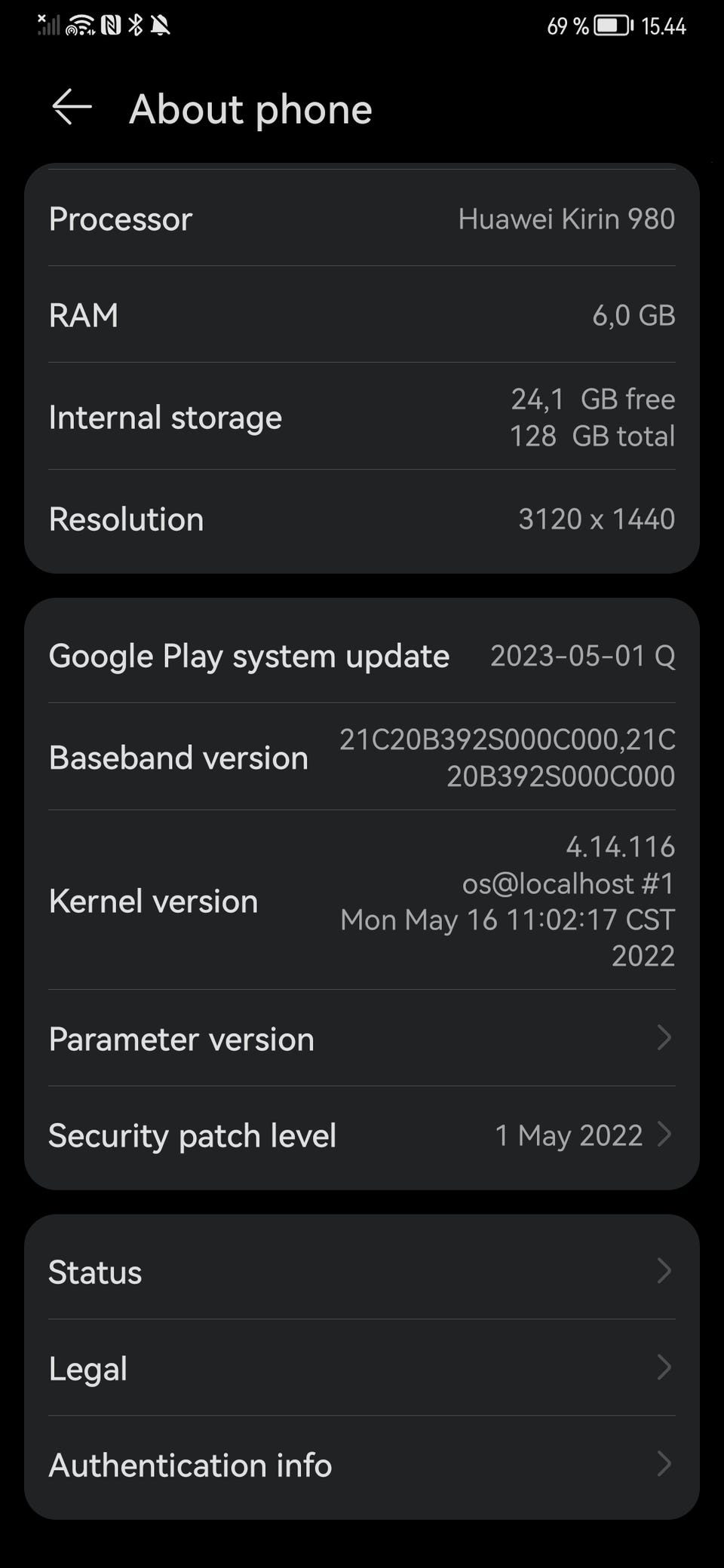Tap the Google Play system update row
This screenshot has height=1568, width=724.
click(x=362, y=656)
